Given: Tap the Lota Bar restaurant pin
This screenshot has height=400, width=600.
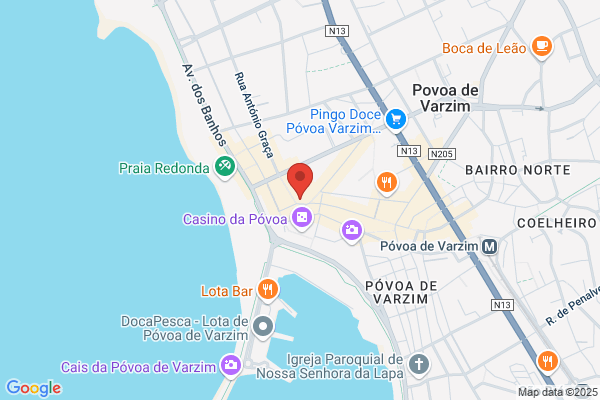Looking at the screenshot, I should (x=267, y=291).
